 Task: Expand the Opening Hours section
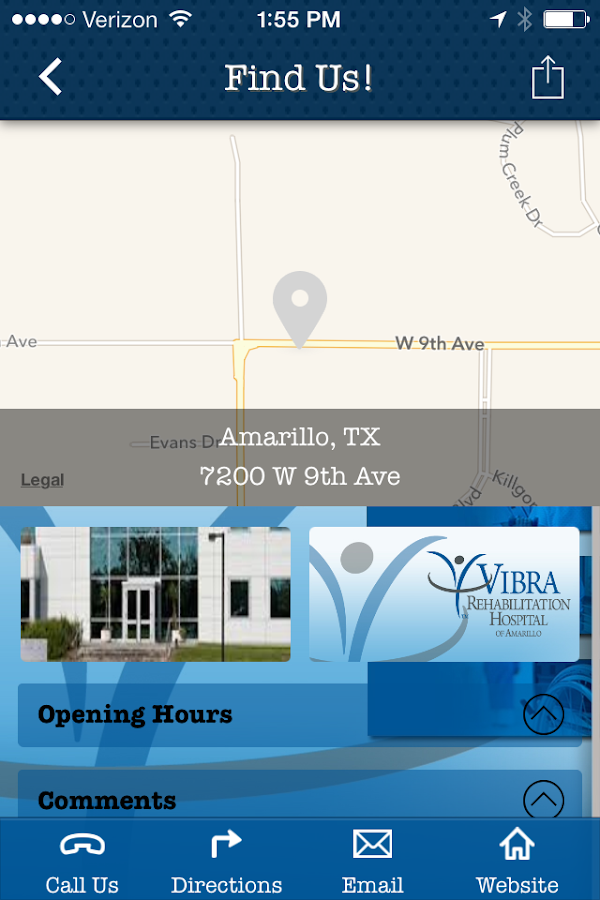coord(543,714)
